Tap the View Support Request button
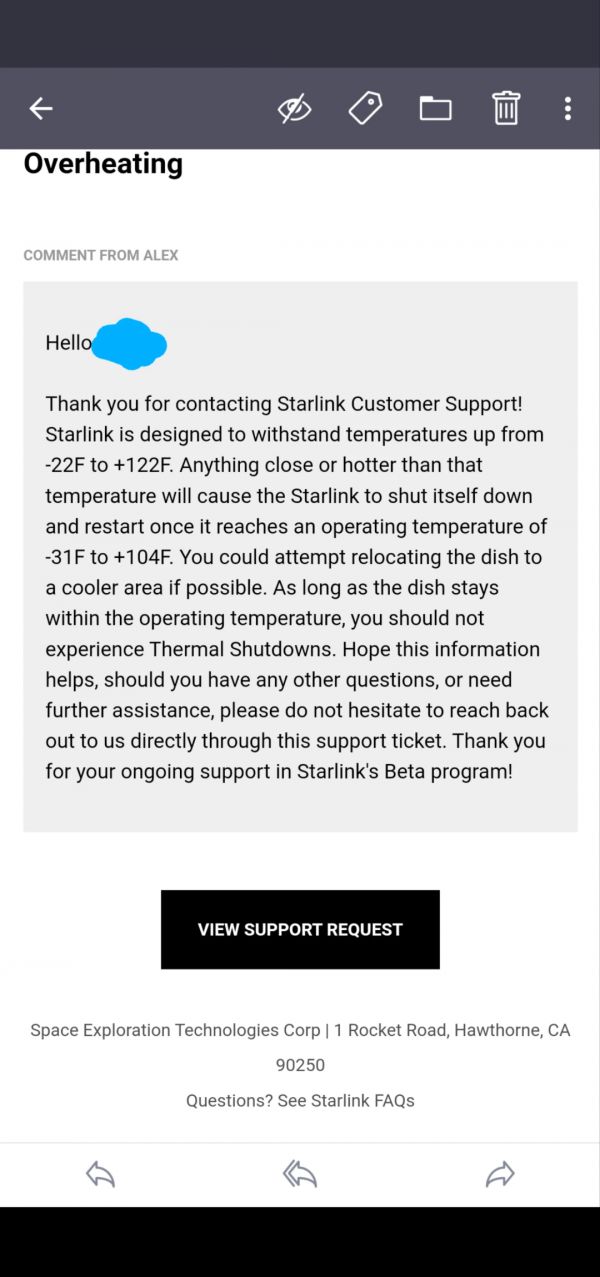 coord(300,929)
